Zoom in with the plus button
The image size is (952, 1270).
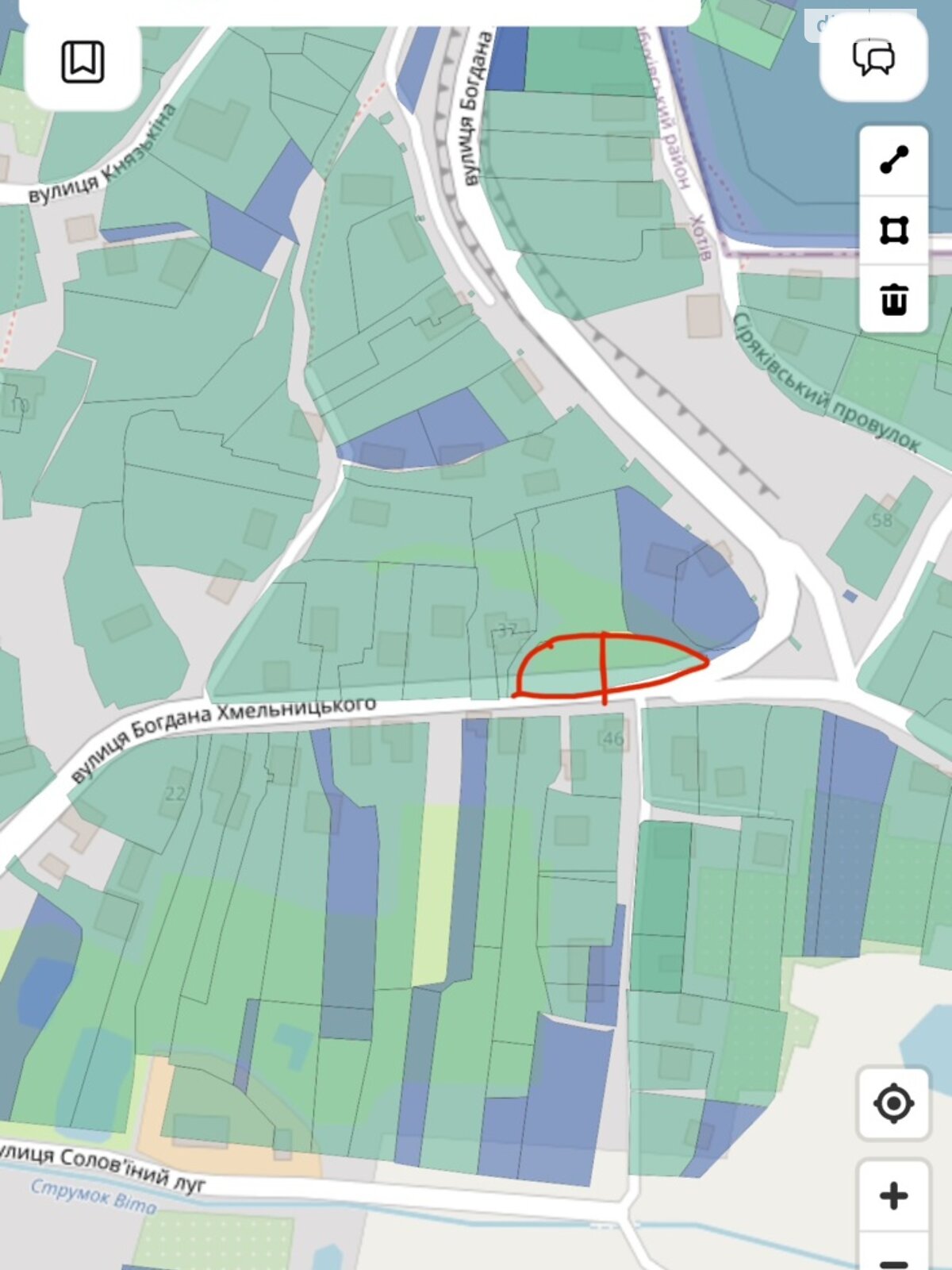(x=893, y=1196)
